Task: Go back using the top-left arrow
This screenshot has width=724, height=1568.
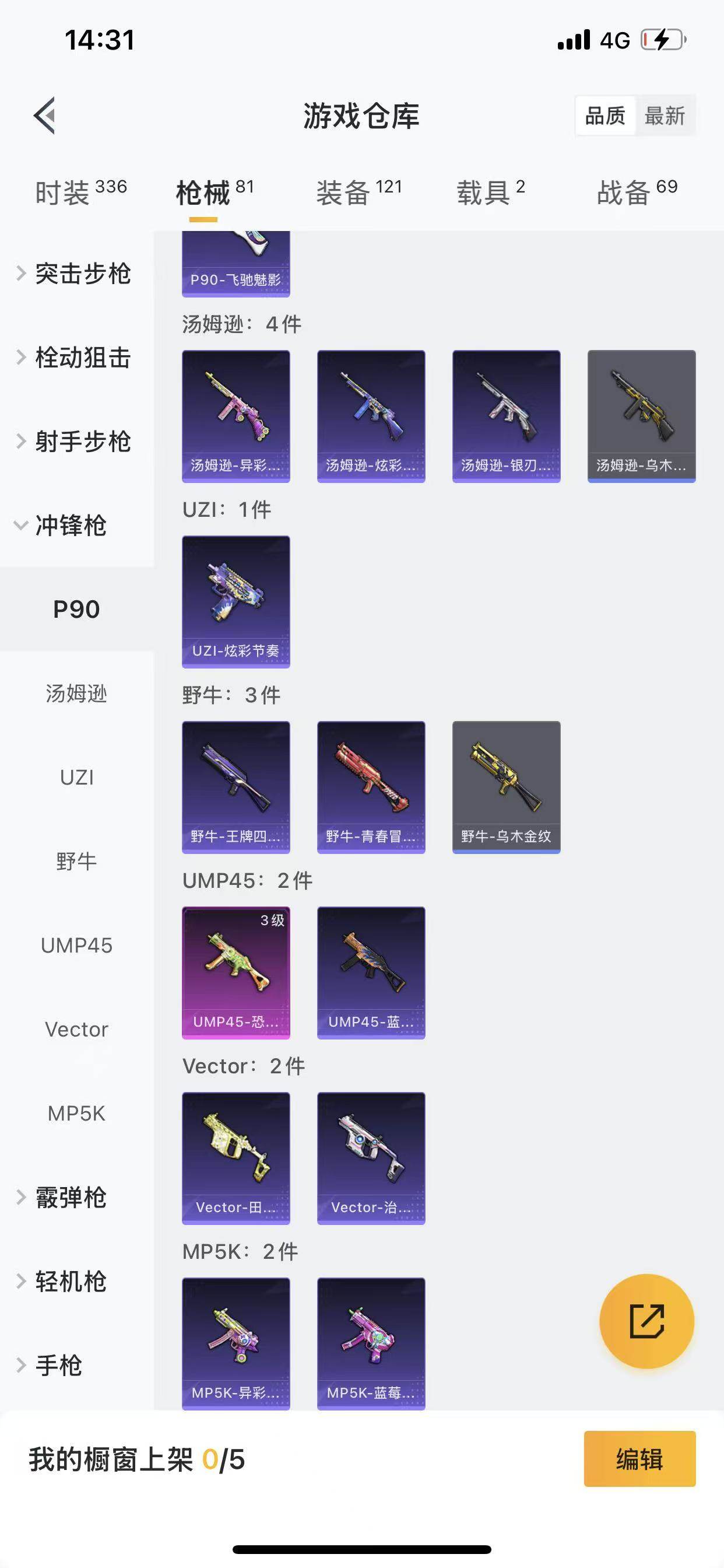Action: coord(44,115)
